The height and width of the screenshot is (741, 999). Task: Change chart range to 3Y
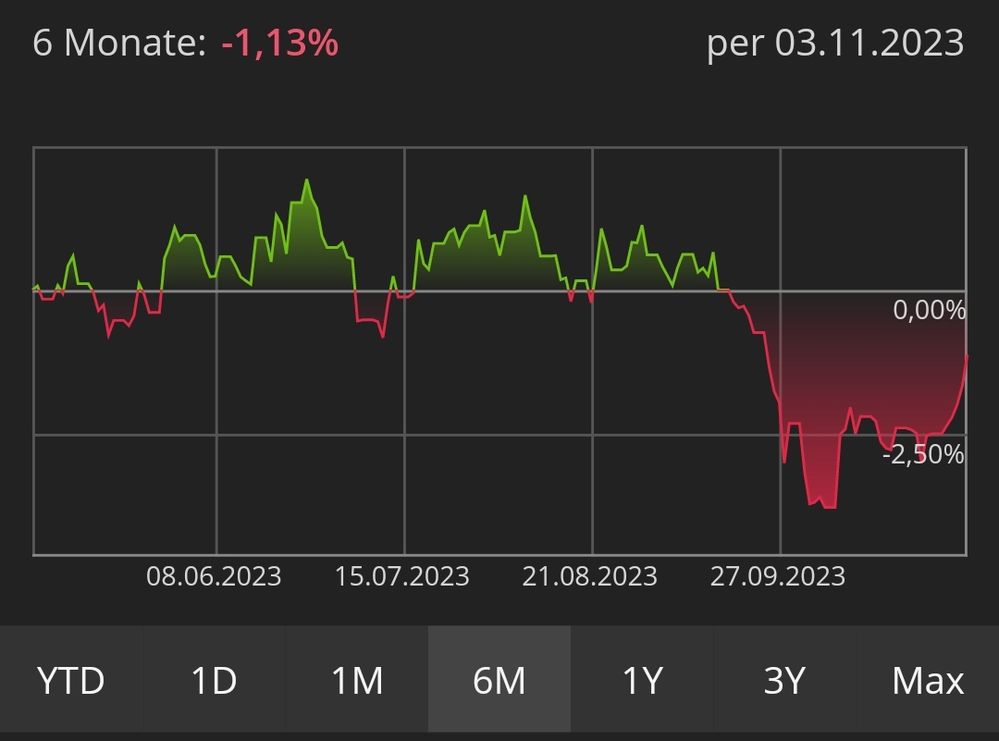(785, 681)
